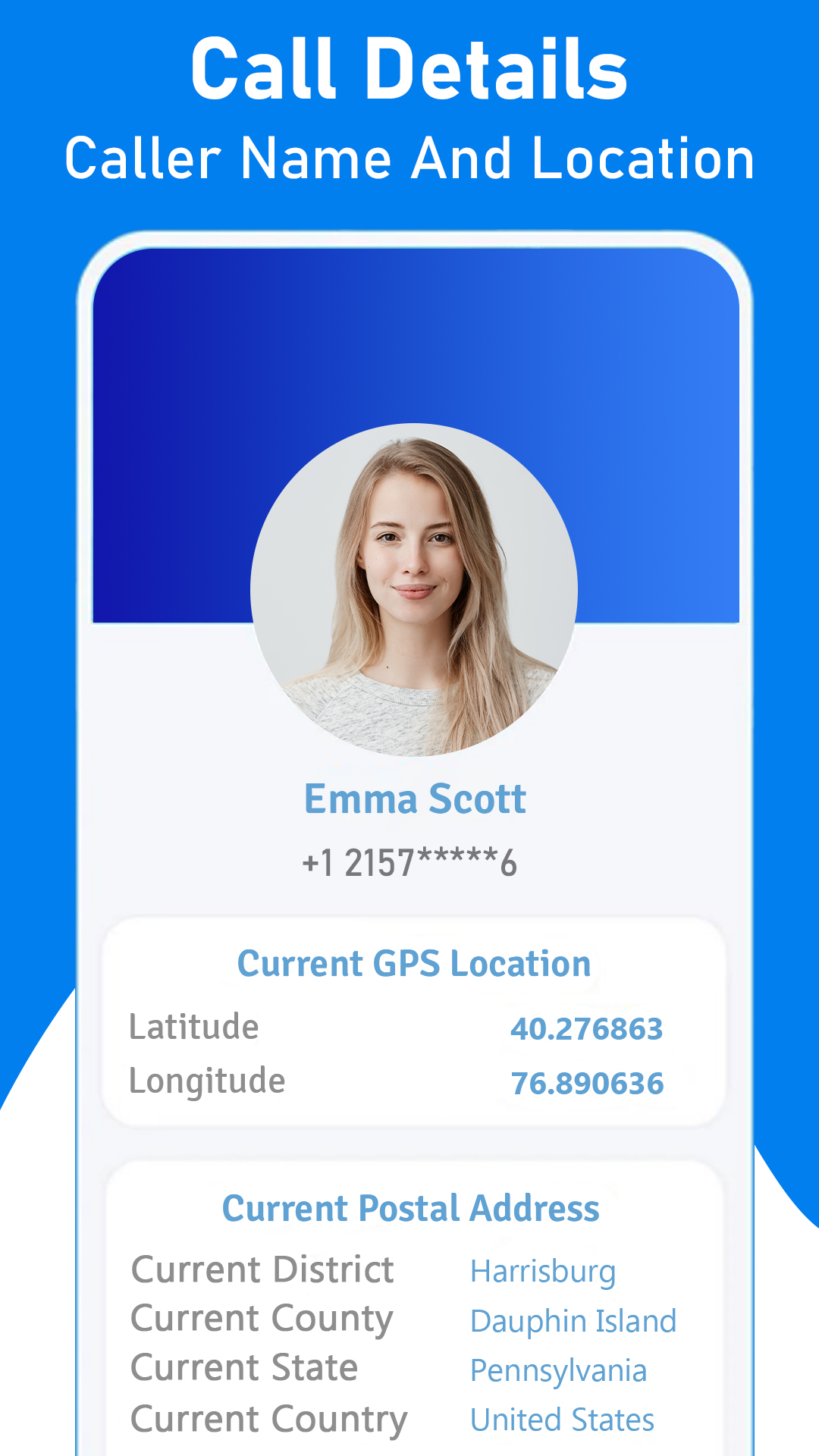The image size is (819, 1456).
Task: Select the Latitude value 40.276863
Action: 588,1028
